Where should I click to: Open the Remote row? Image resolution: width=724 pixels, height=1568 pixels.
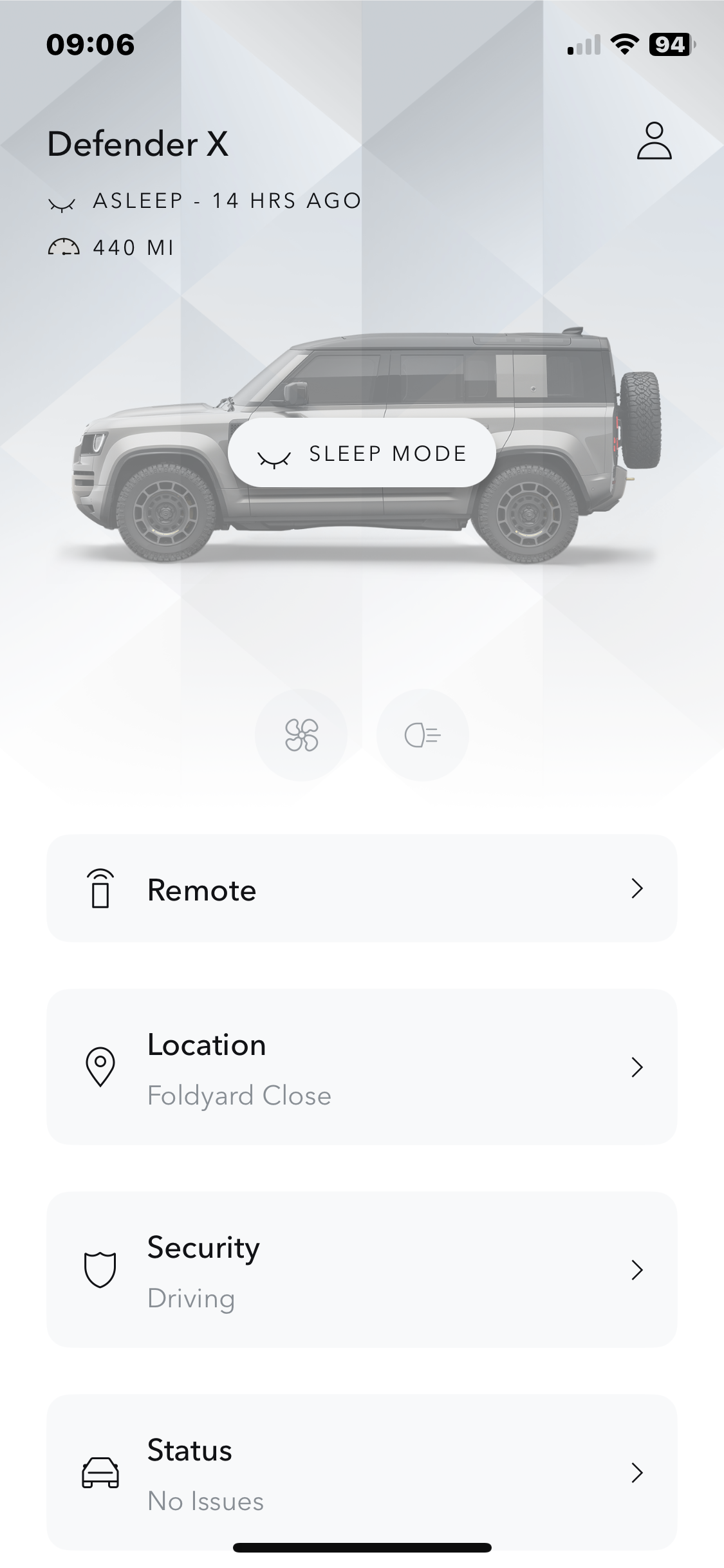362,889
